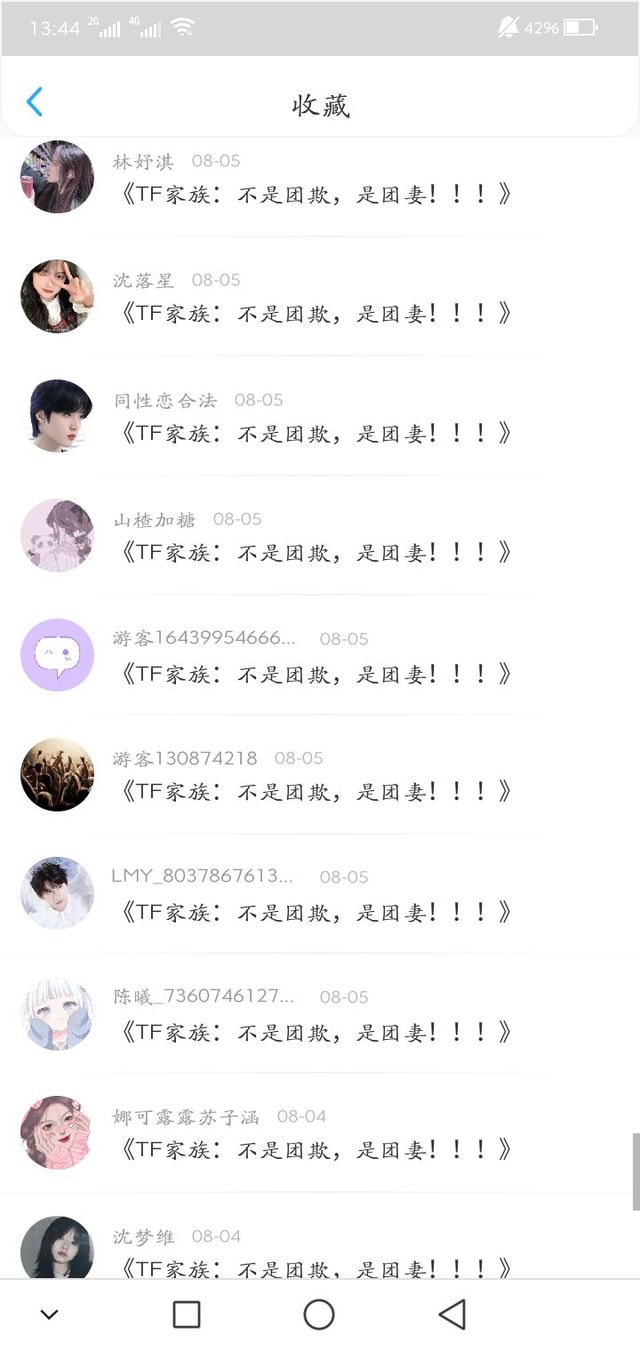Open the entry from 陈曦_7360746127
The image size is (640, 1351).
click(315, 1031)
